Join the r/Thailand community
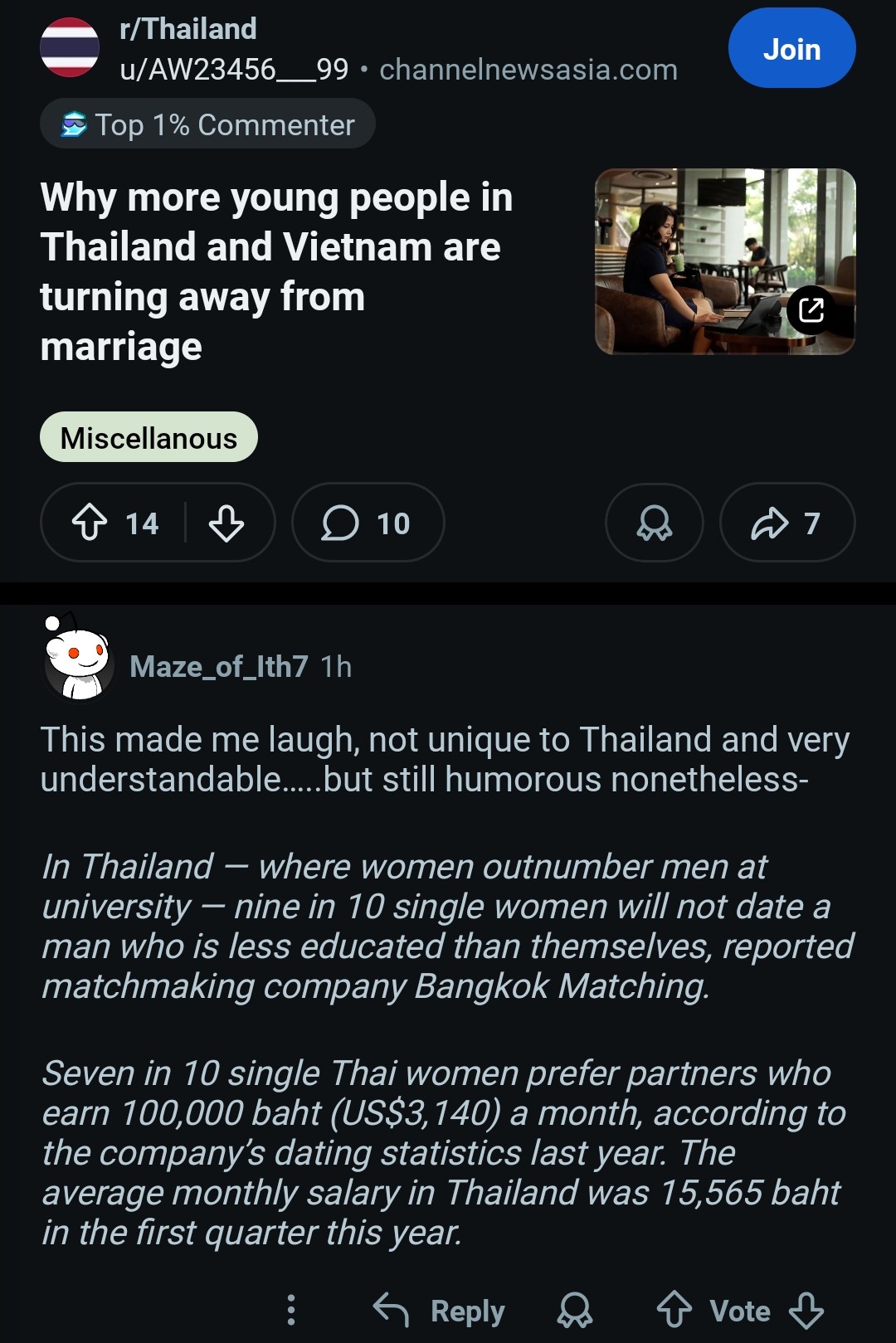896x1343 pixels. point(791,49)
